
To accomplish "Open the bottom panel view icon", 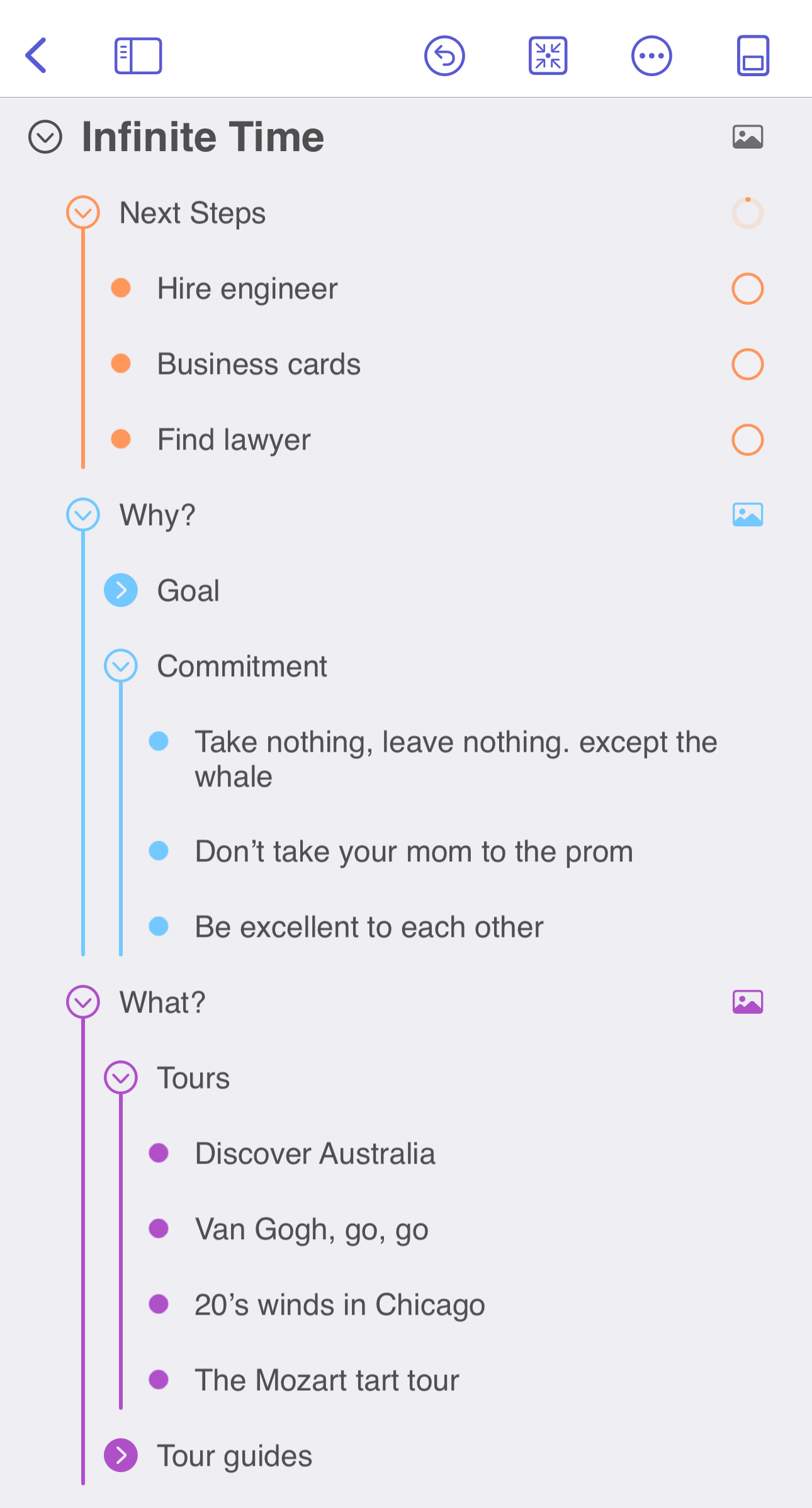I will [753, 55].
